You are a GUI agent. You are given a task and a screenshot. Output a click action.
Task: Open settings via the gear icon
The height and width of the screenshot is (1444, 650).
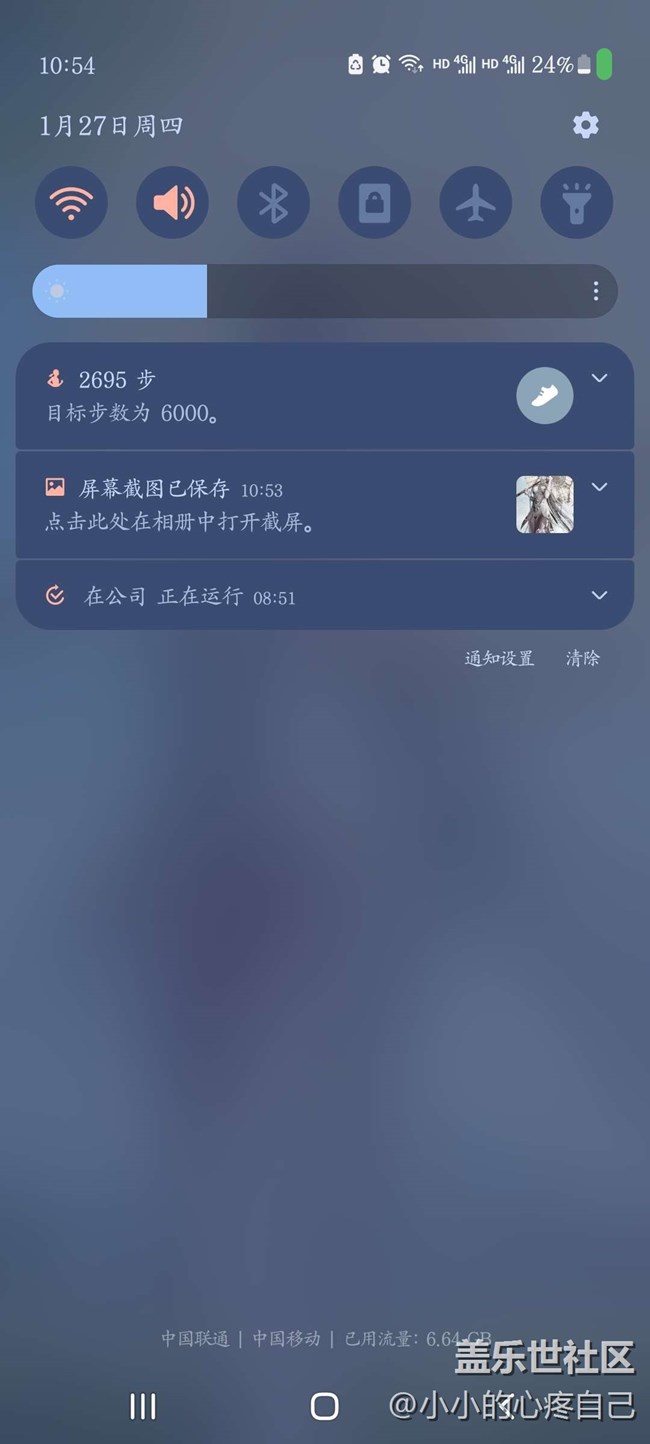click(x=585, y=125)
